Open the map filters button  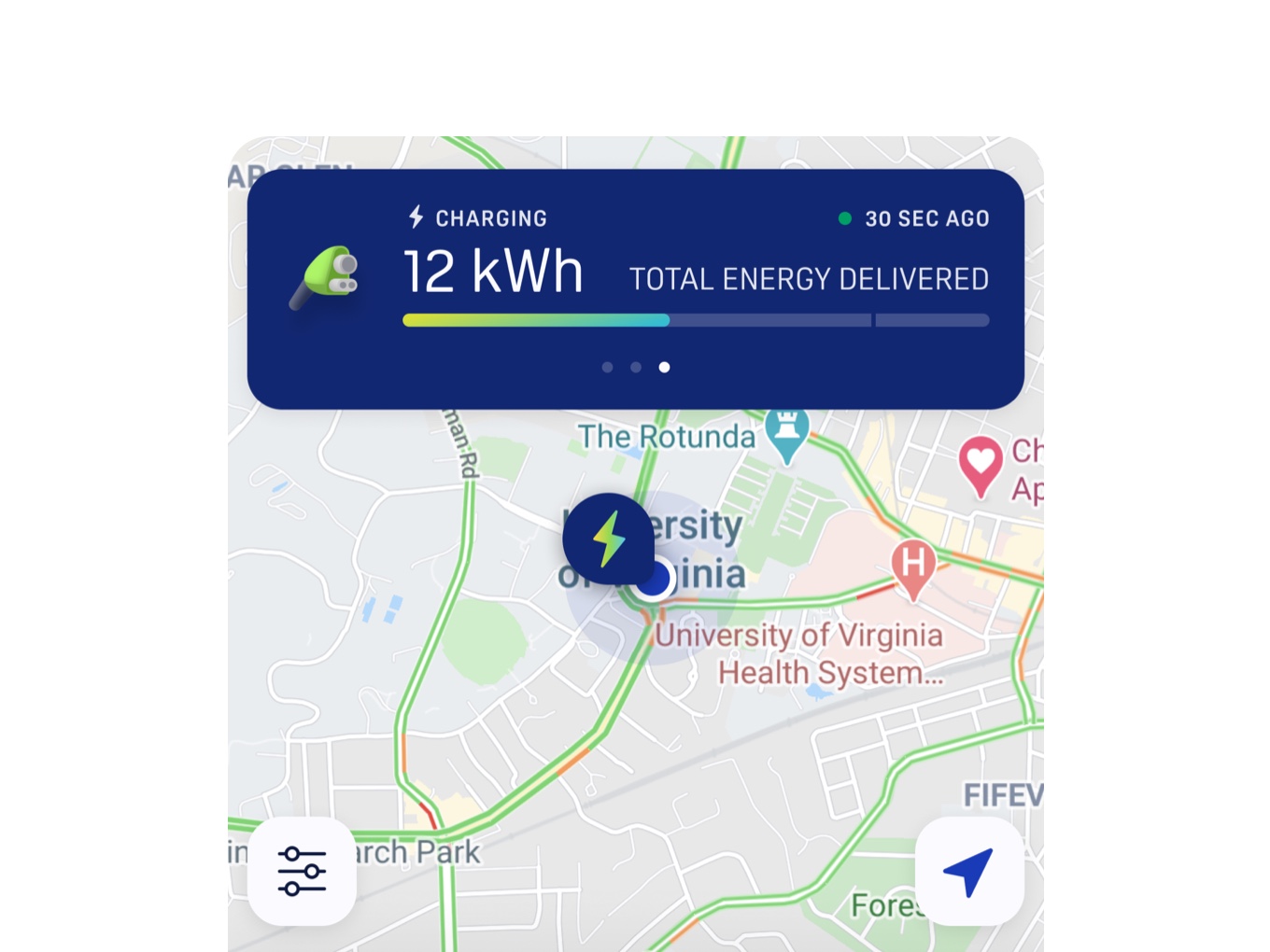(x=302, y=871)
